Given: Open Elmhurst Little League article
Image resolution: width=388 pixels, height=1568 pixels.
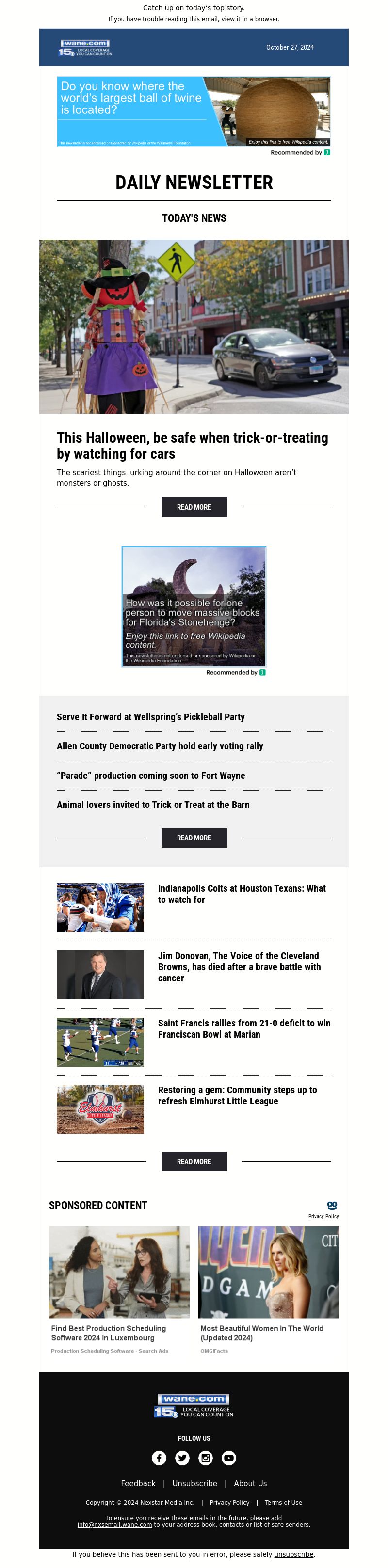Looking at the screenshot, I should coord(237,1096).
